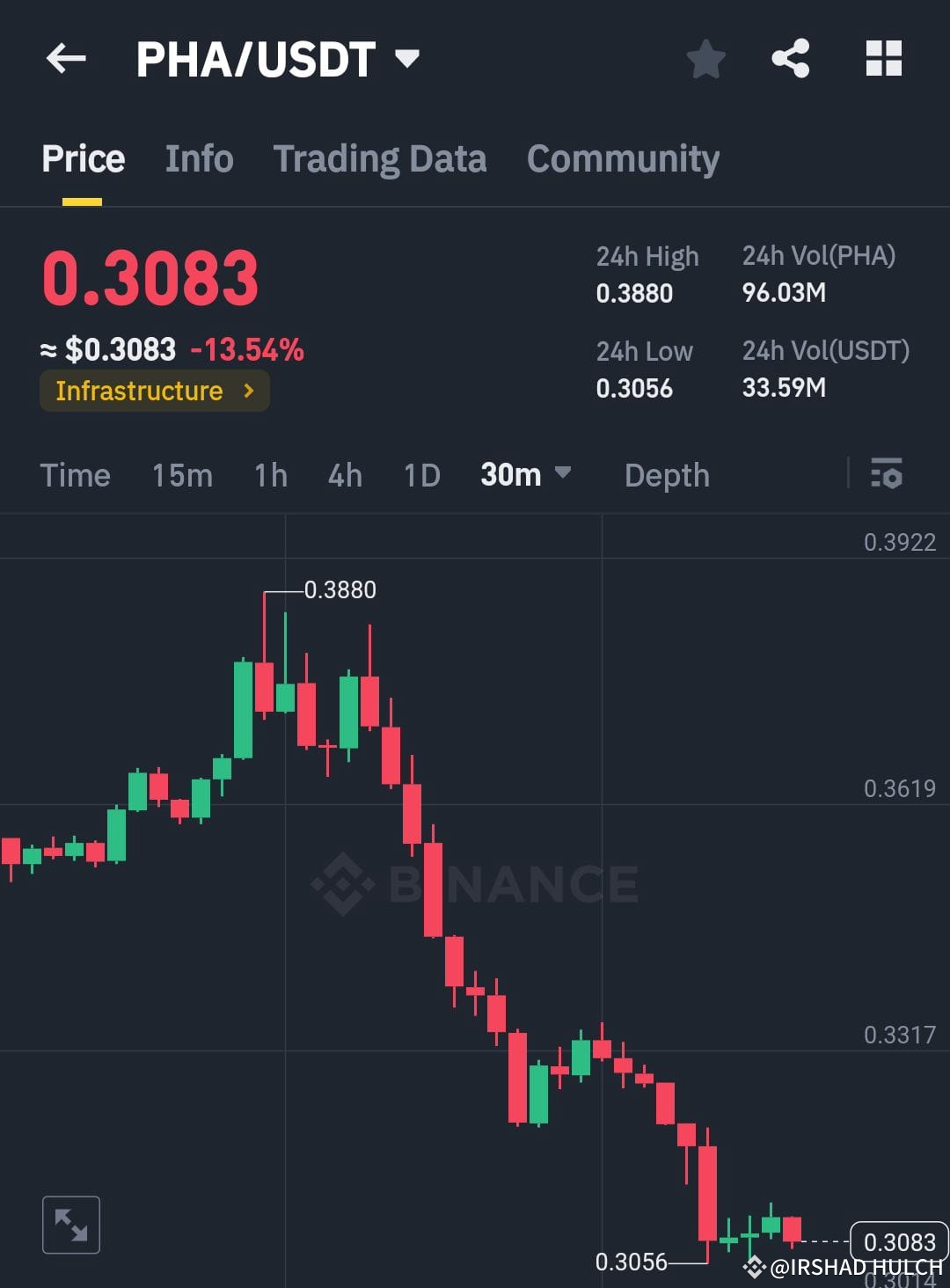Toggle to the 15m candle interval
Image resolution: width=950 pixels, height=1288 pixels.
180,475
